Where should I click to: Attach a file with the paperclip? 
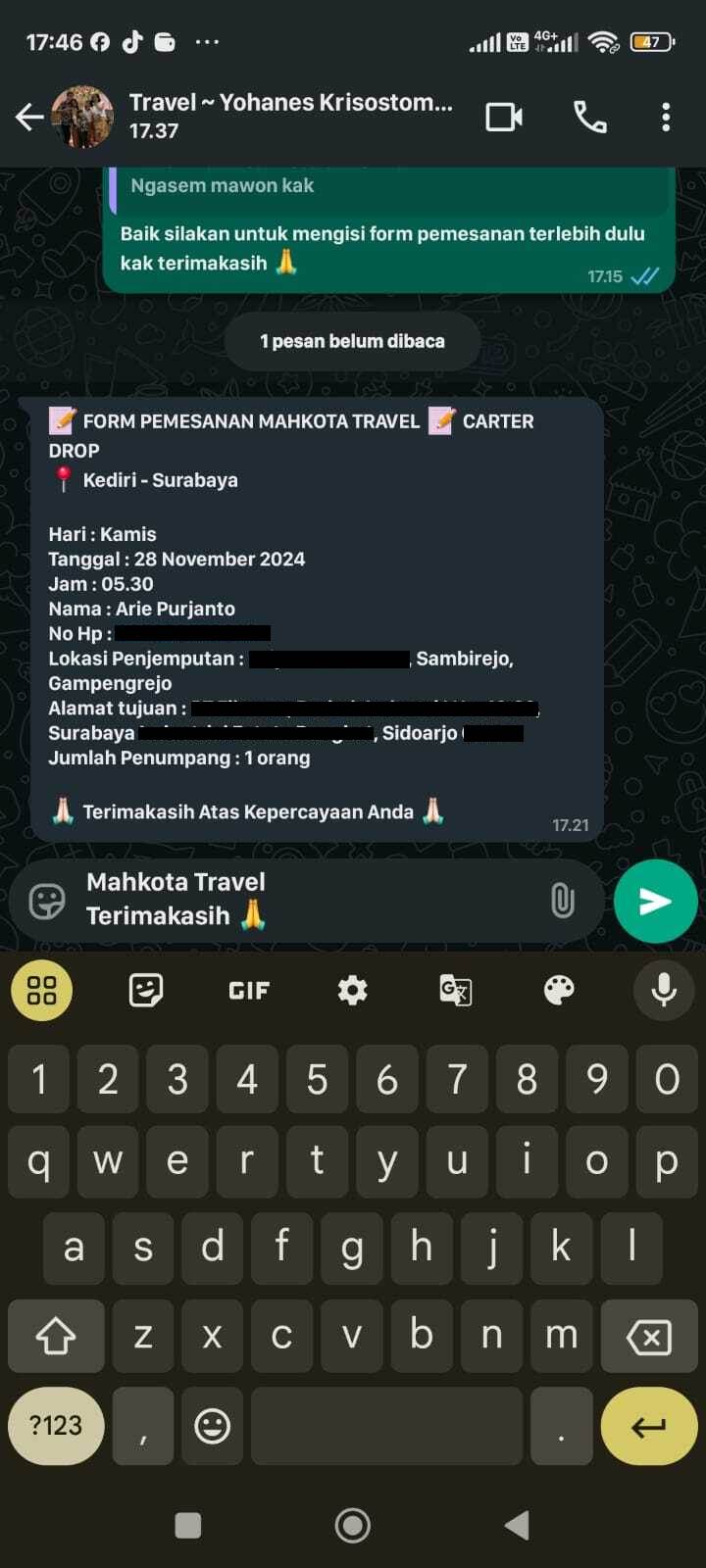[x=562, y=901]
